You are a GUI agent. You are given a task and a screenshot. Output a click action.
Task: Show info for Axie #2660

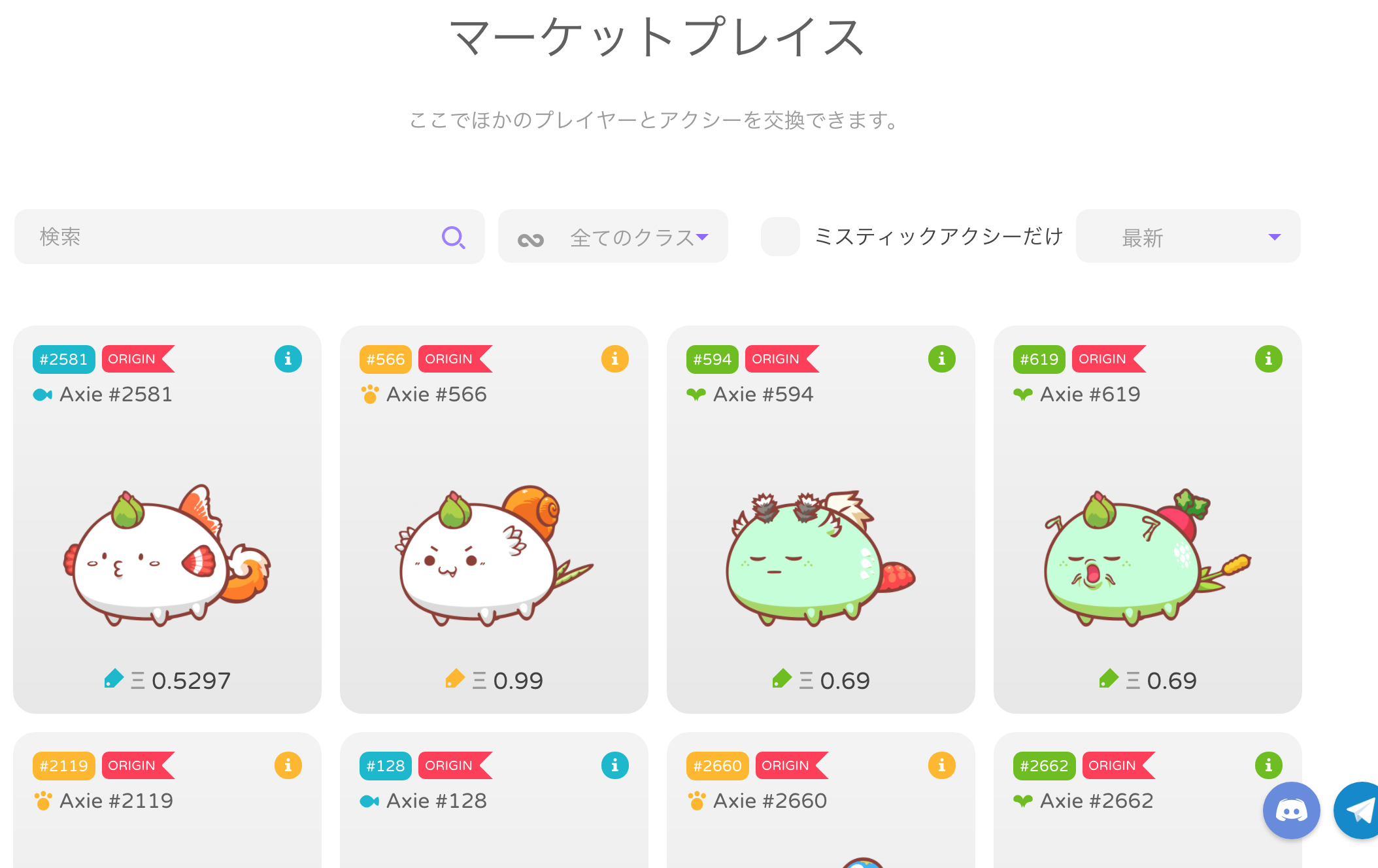(x=941, y=765)
